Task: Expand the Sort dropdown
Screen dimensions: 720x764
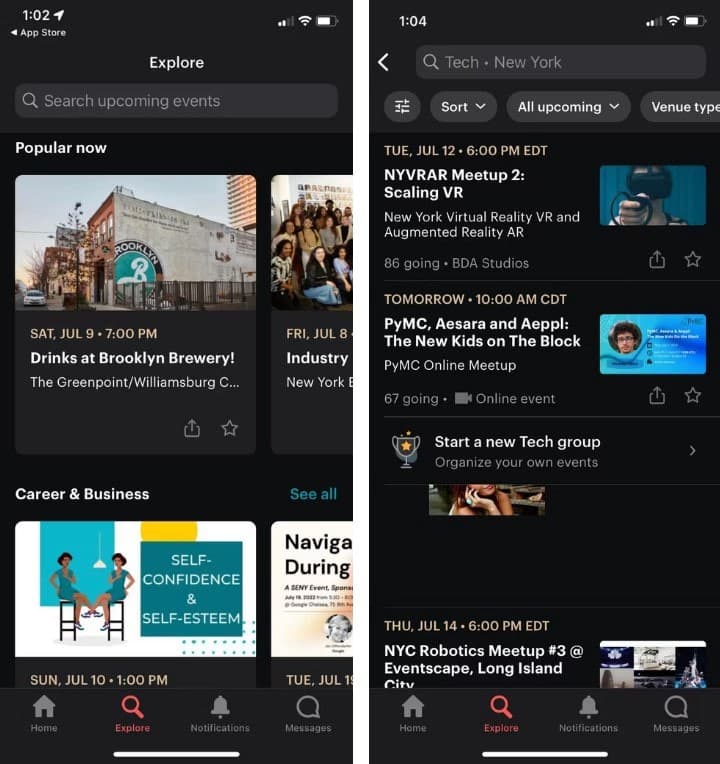Action: pyautogui.click(x=463, y=107)
